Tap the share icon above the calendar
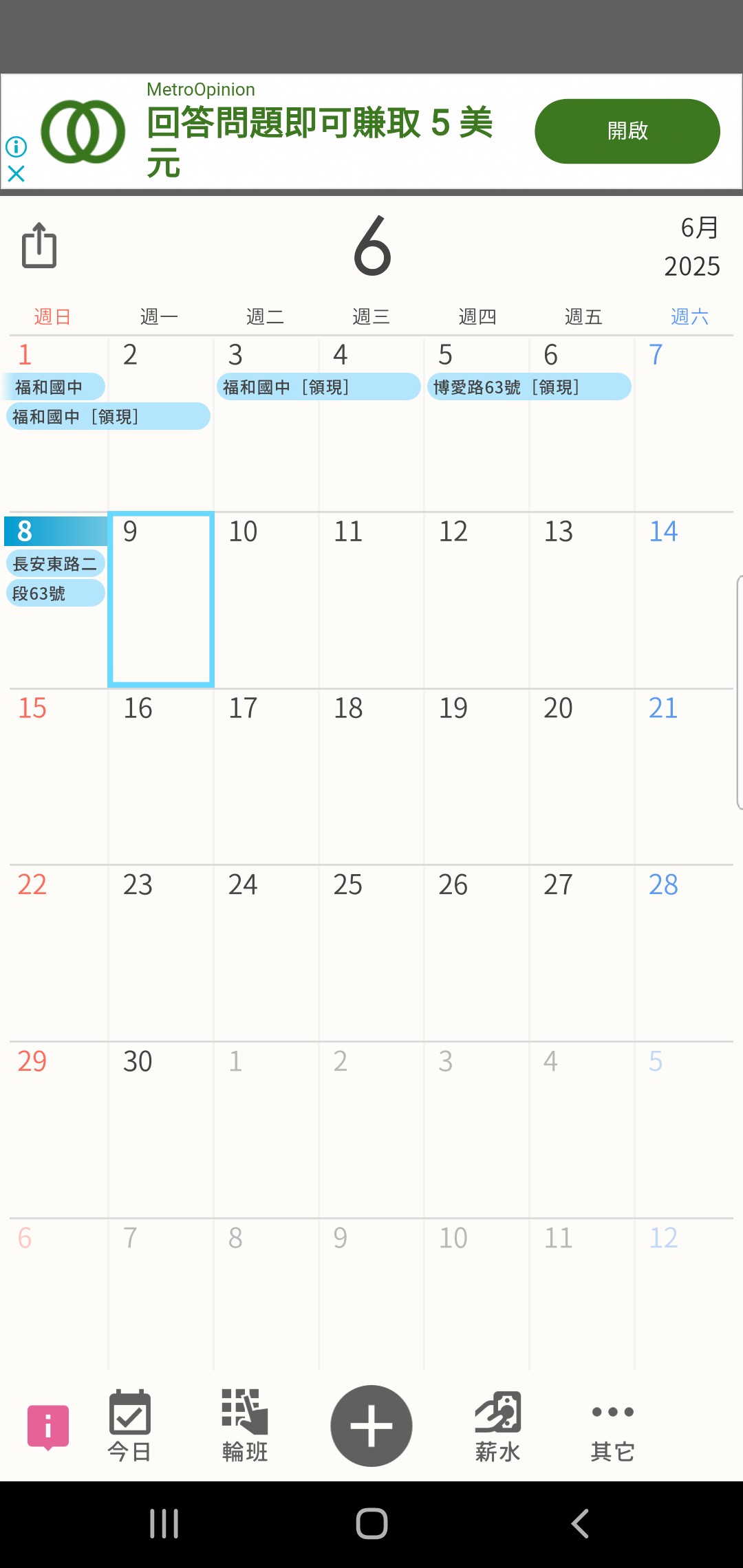Viewport: 743px width, 1568px height. coord(39,245)
